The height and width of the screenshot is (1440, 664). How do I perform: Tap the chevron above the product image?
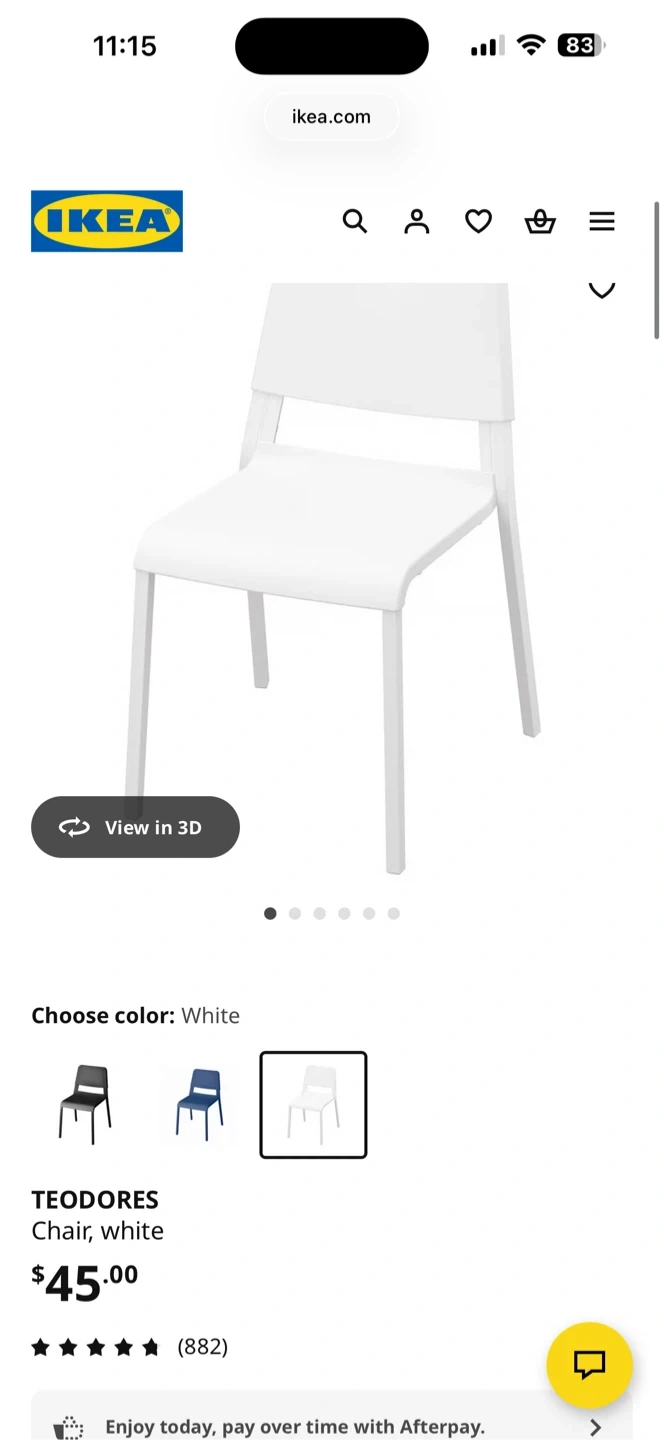pyautogui.click(x=601, y=290)
